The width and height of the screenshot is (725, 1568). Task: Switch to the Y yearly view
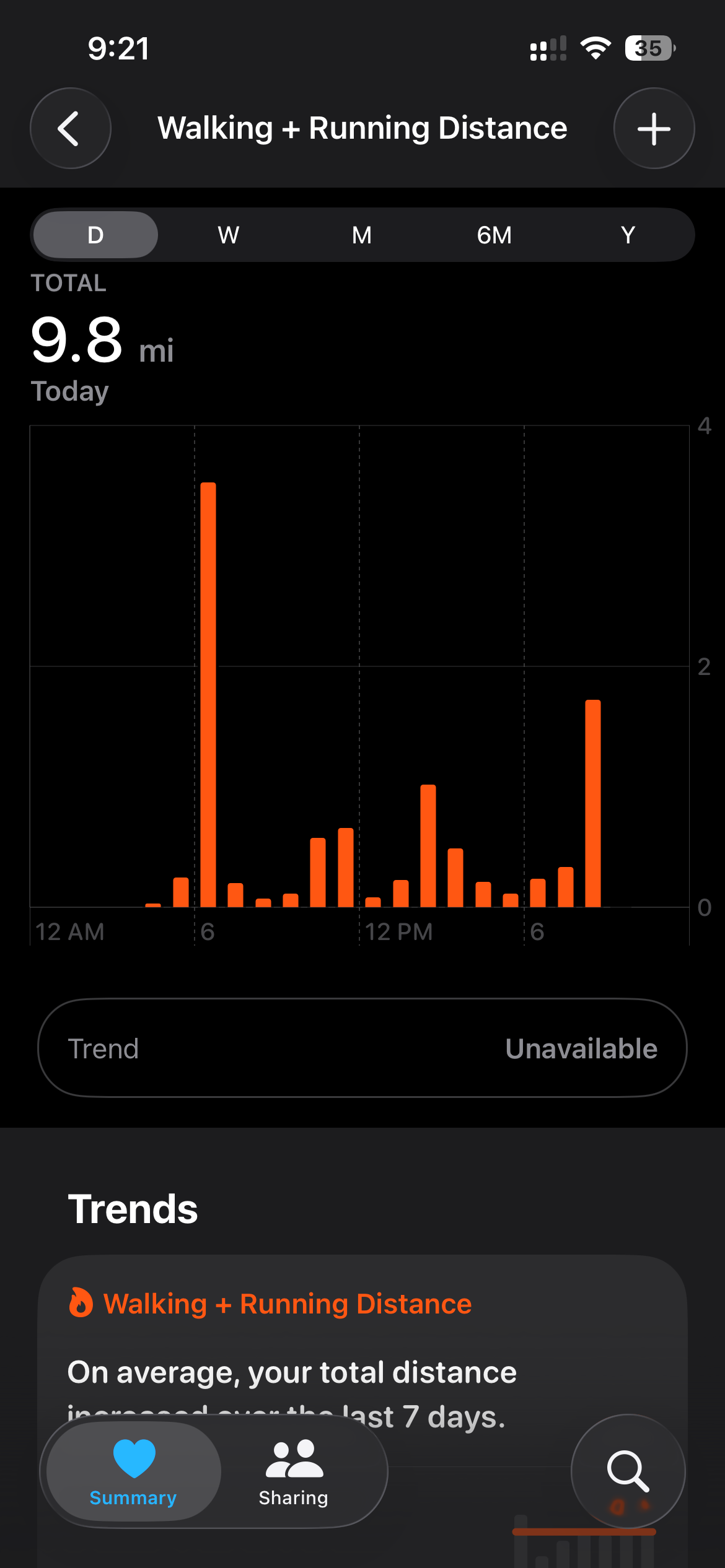coord(628,235)
